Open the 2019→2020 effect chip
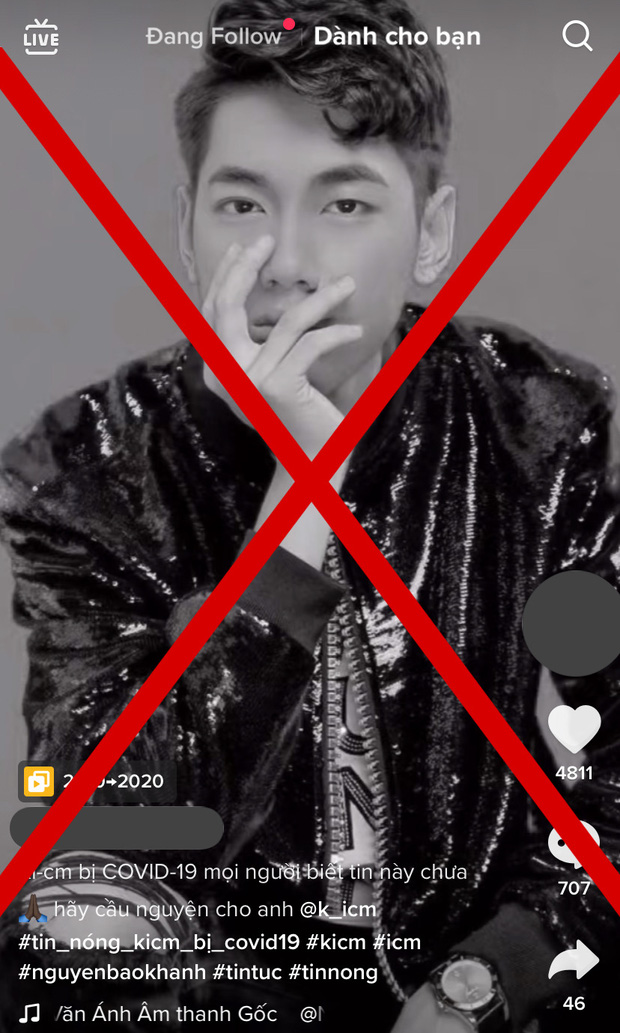This screenshot has height=1033, width=620. (97, 781)
